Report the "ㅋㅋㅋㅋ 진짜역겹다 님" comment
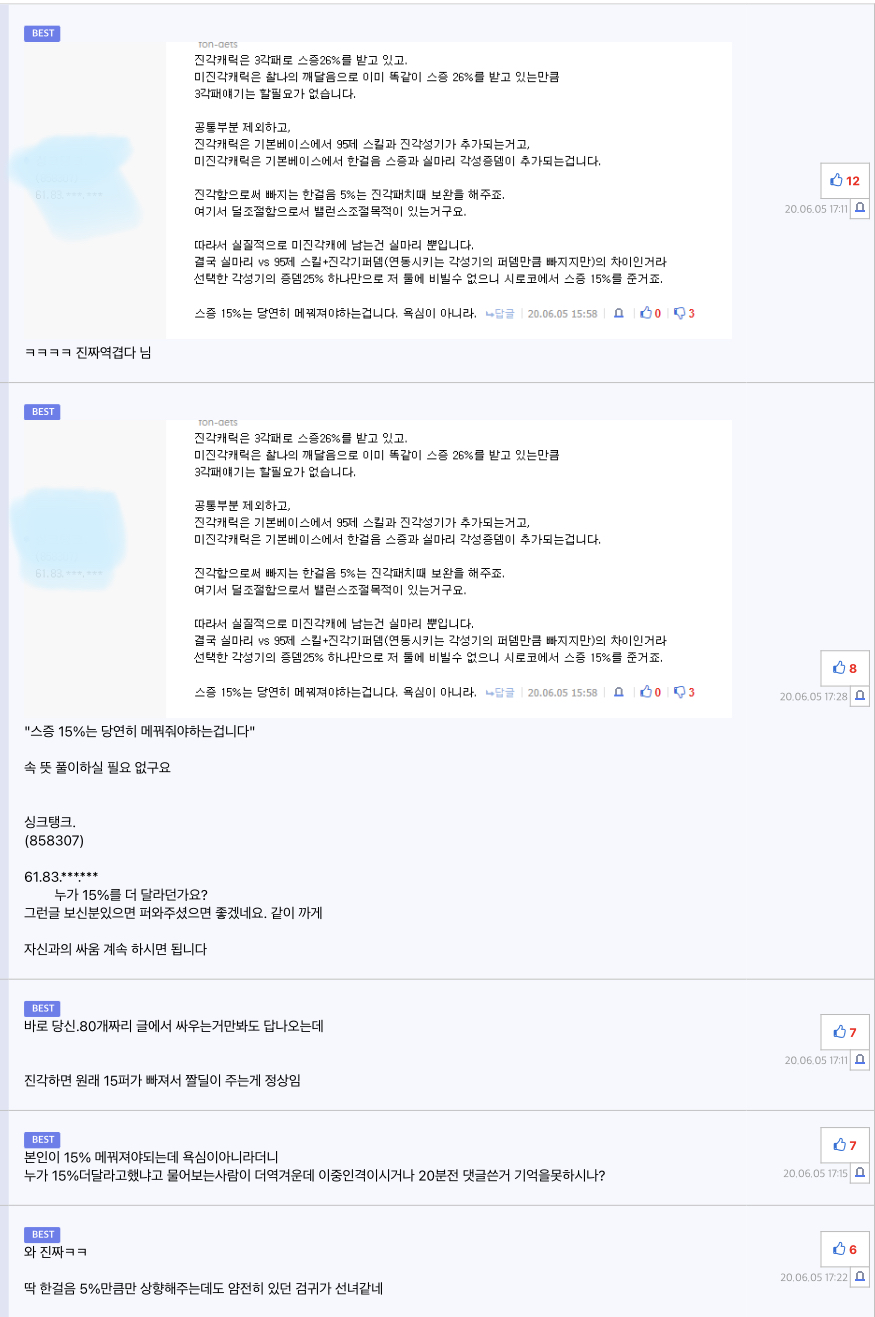This screenshot has height=1317, width=875. click(859, 209)
